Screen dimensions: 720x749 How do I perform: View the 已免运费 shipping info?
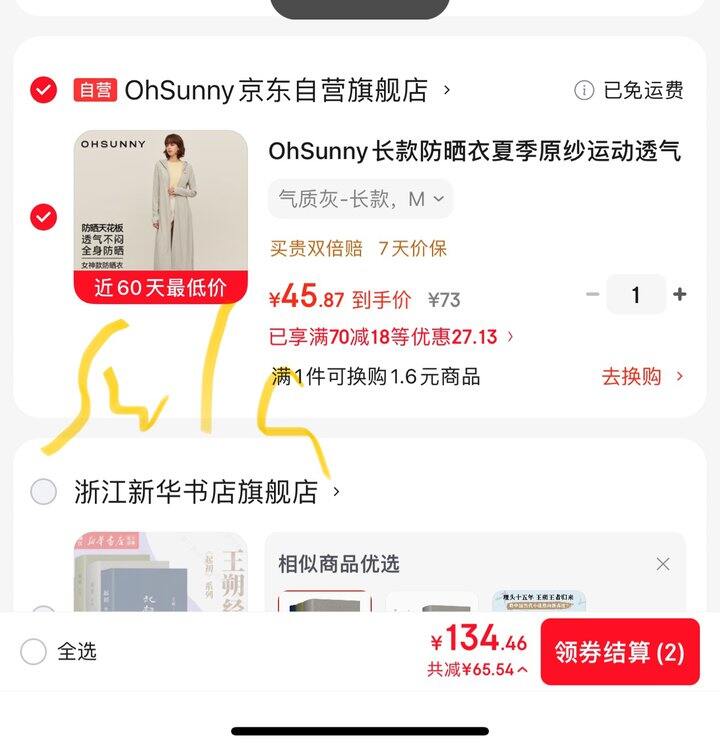coord(630,91)
